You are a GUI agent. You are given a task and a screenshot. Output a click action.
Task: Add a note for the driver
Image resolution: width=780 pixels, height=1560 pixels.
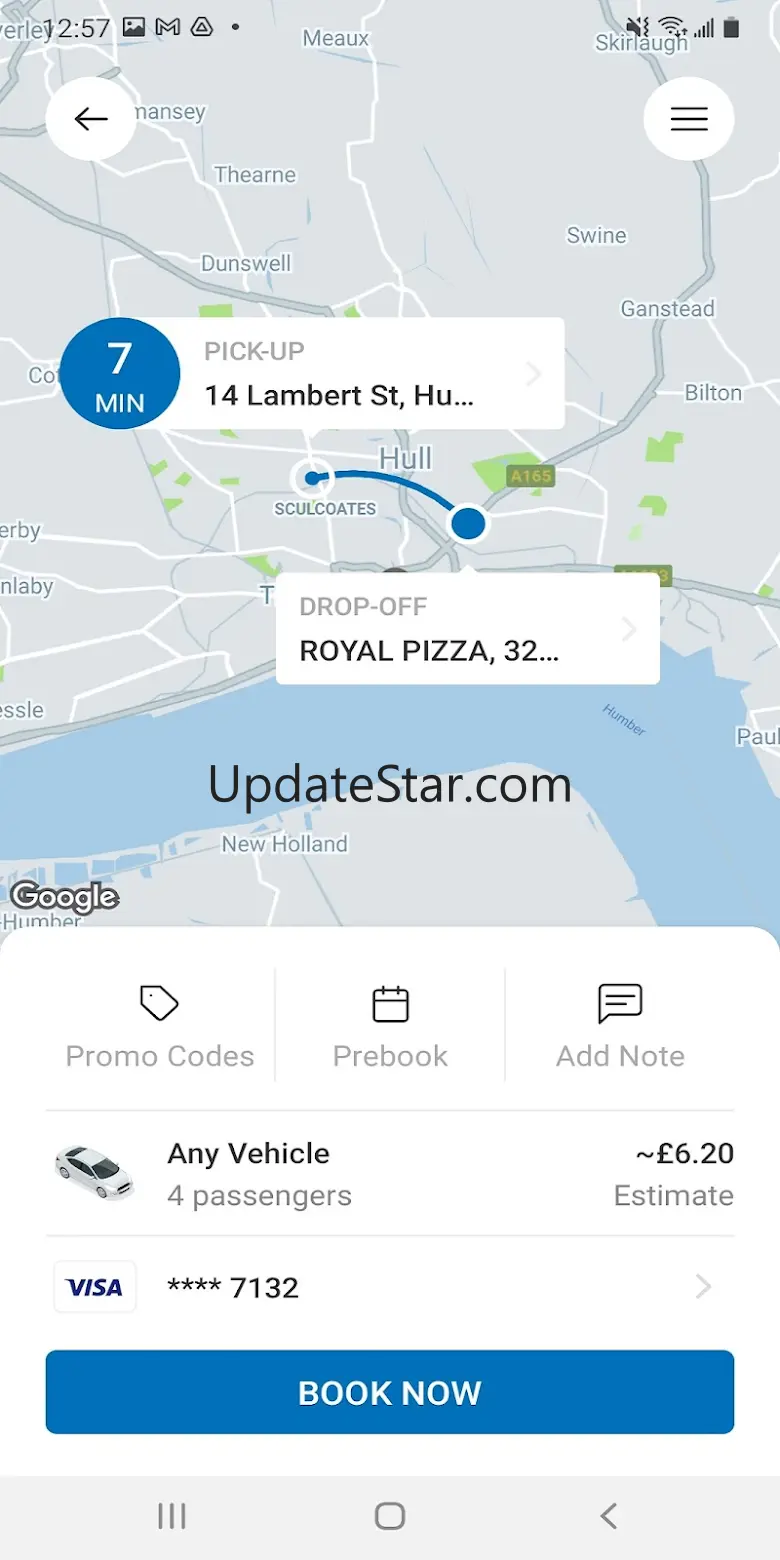(620, 1025)
